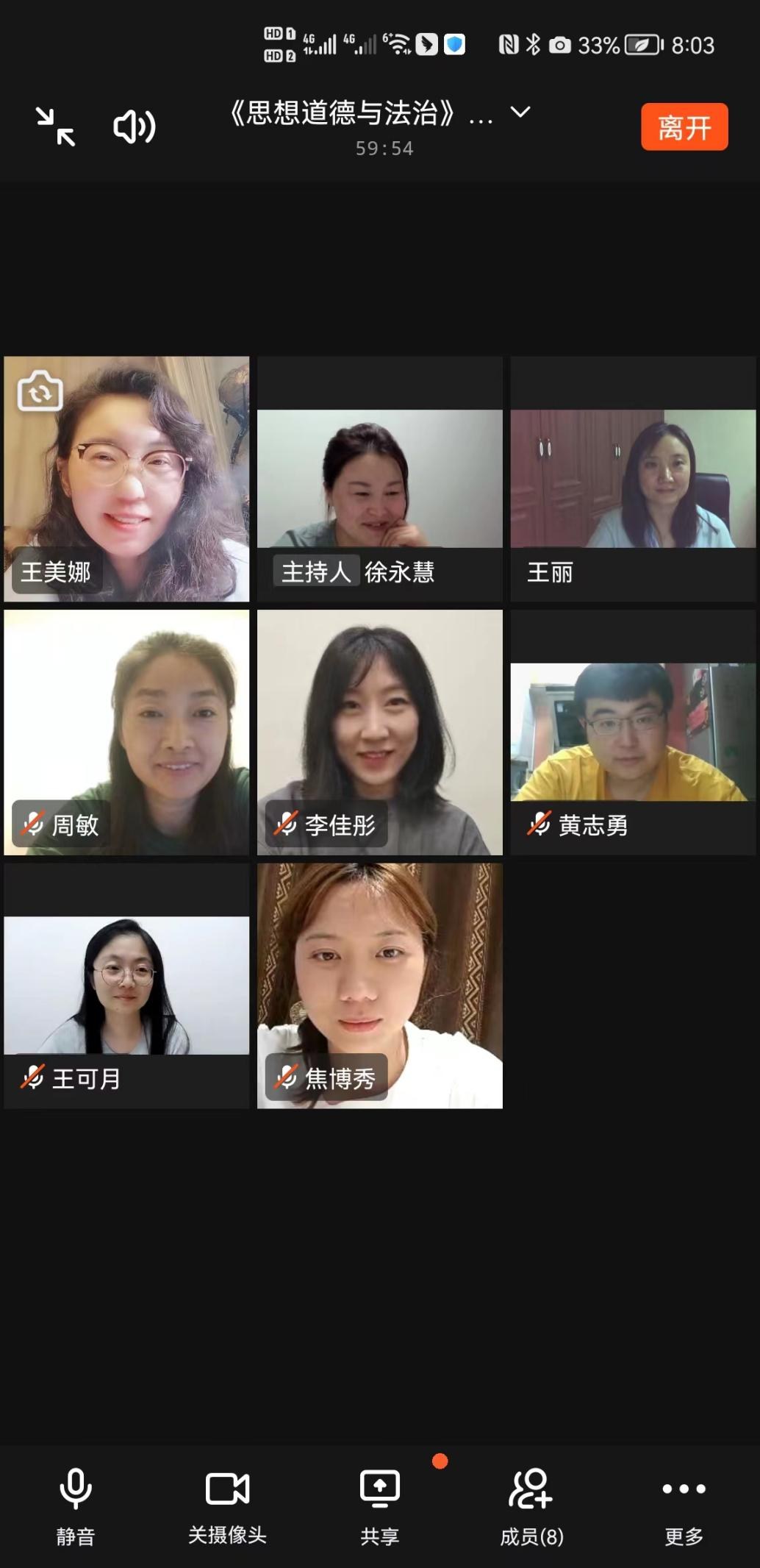
Task: Minimize the meeting window
Action: pos(56,126)
